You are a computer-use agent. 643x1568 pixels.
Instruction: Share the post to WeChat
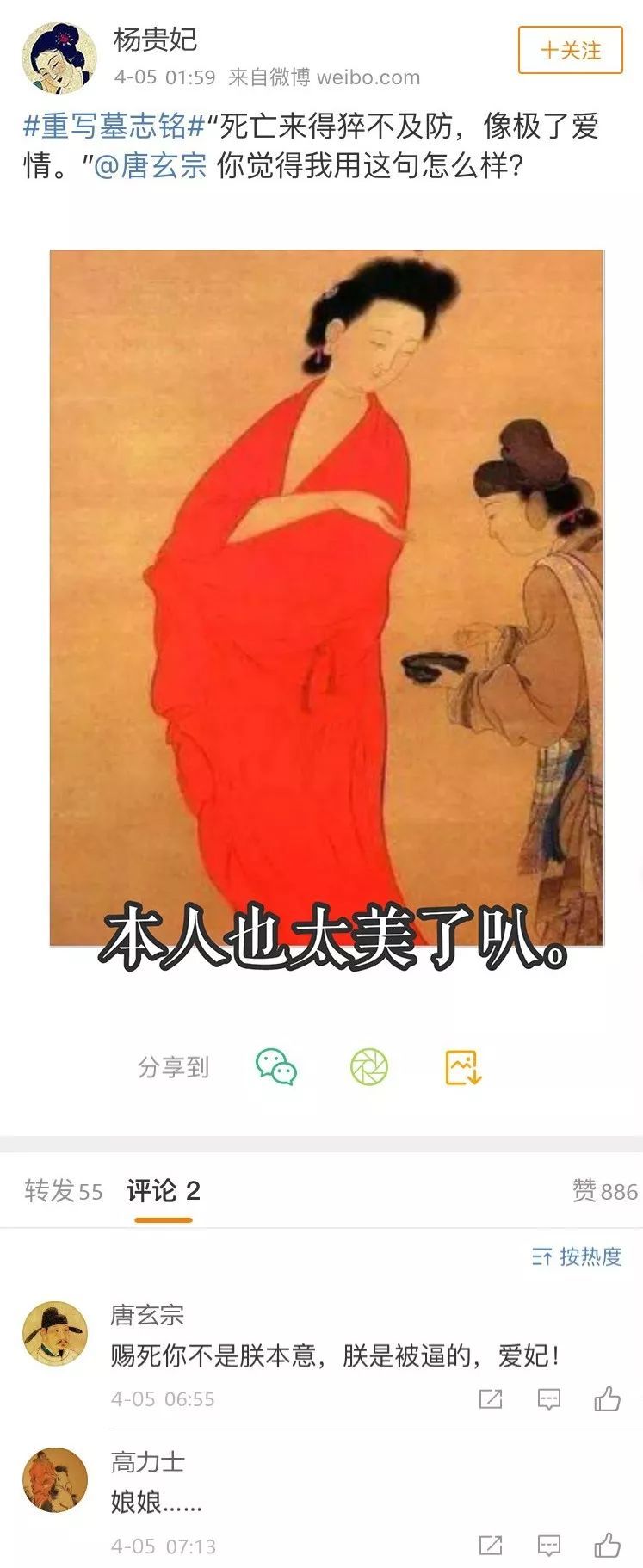point(276,1067)
